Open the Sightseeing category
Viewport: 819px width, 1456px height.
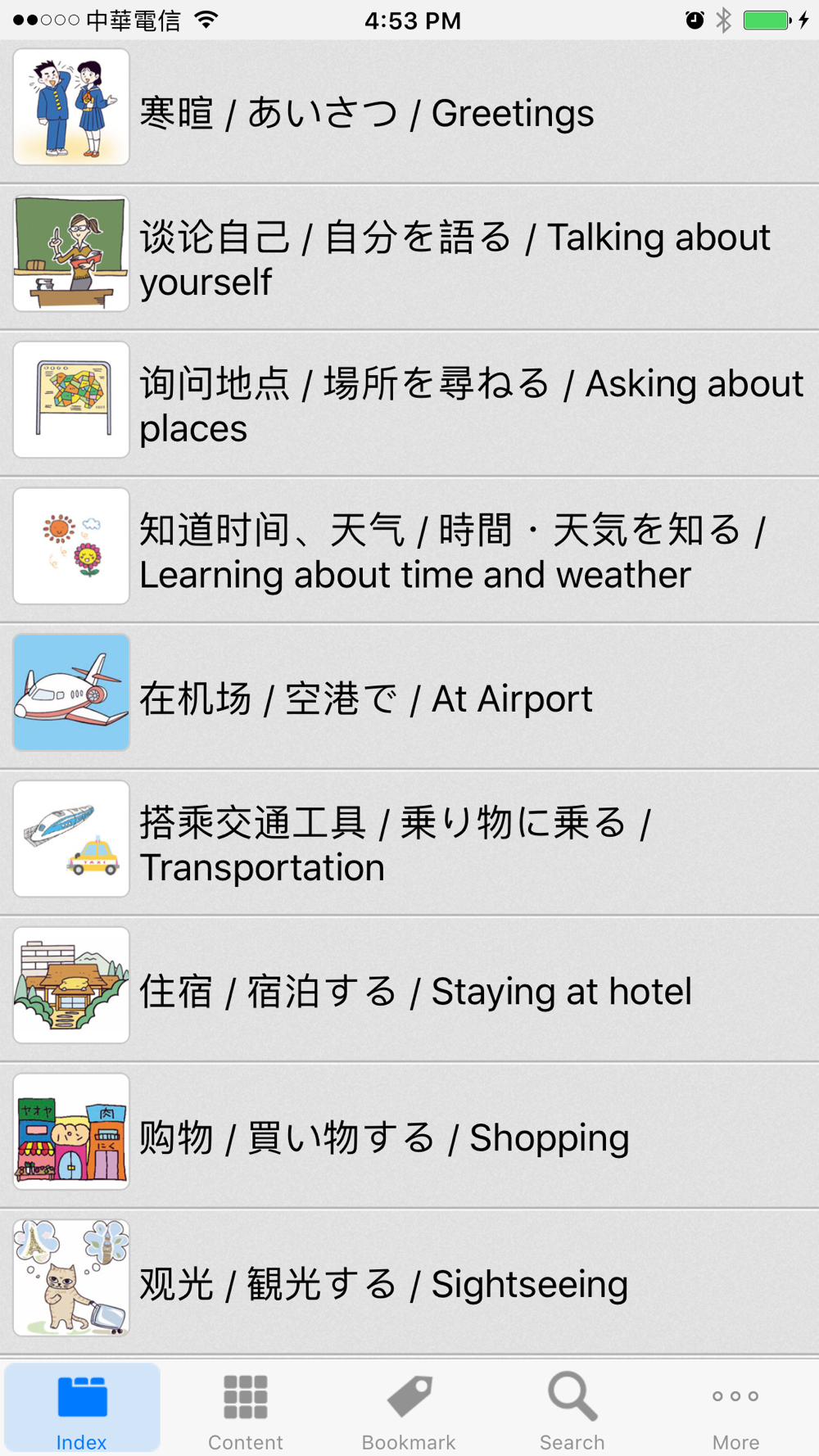[409, 1282]
